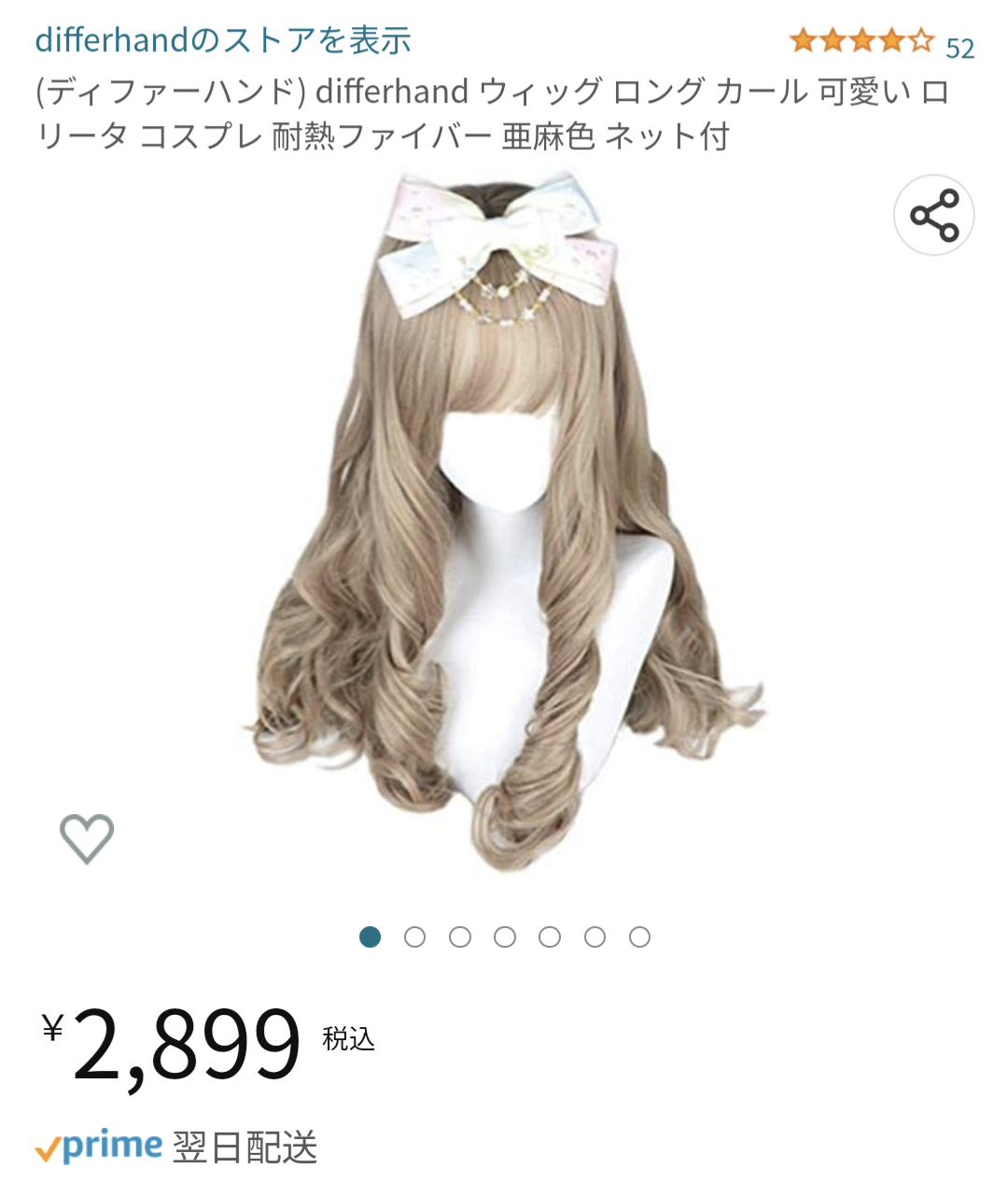Jump to the second product image dot

(x=415, y=937)
